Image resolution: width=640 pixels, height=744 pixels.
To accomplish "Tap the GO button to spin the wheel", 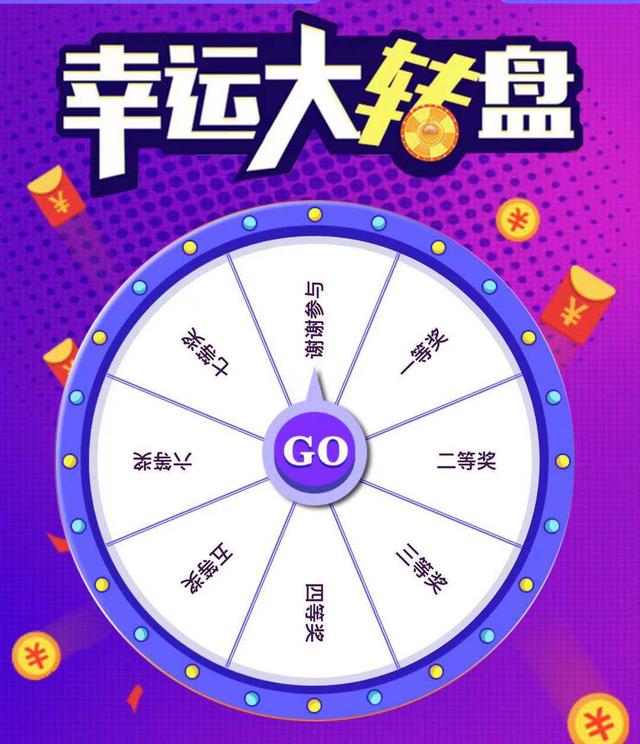I will tap(316, 453).
